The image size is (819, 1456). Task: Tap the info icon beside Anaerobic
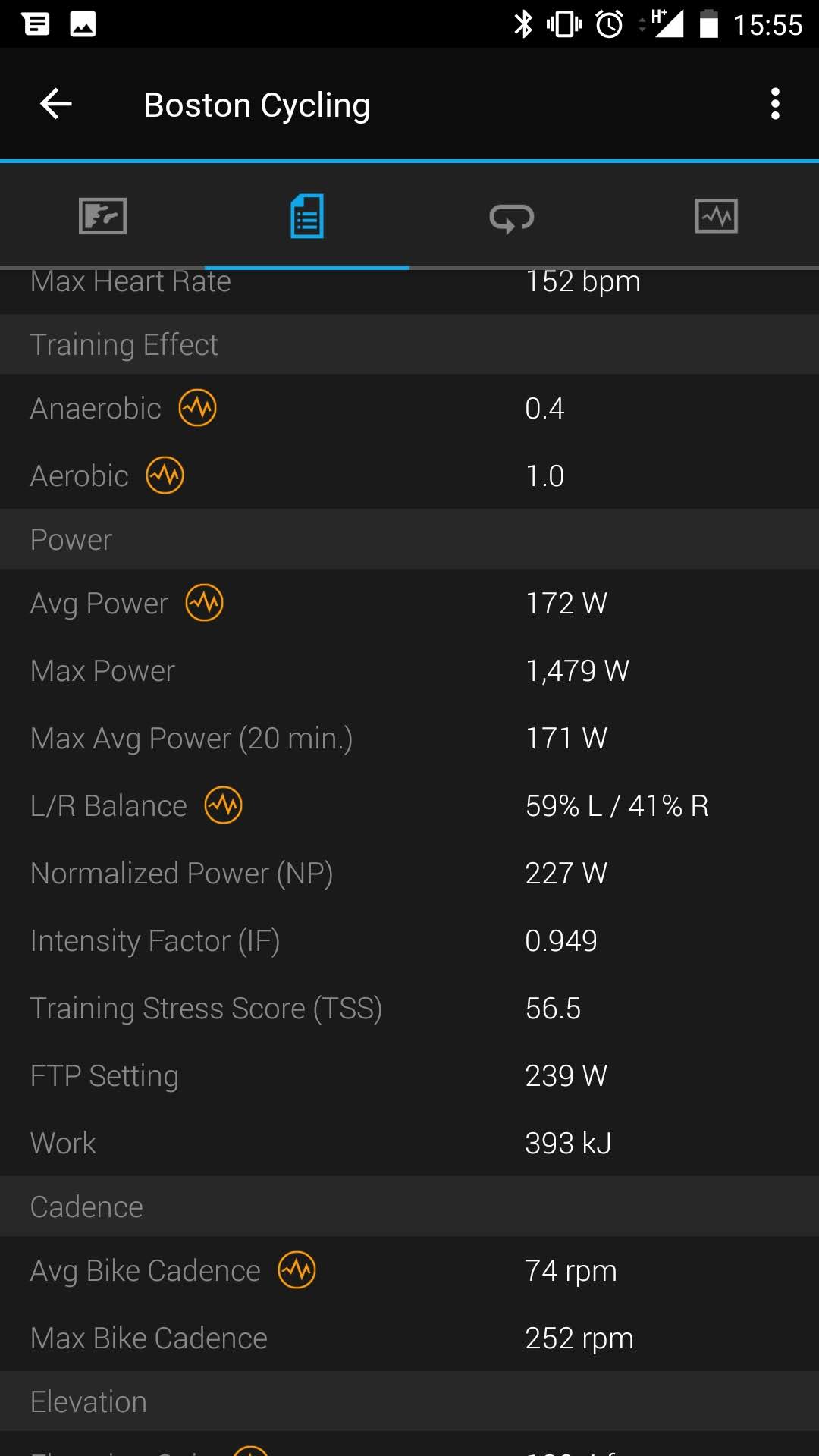(x=197, y=408)
